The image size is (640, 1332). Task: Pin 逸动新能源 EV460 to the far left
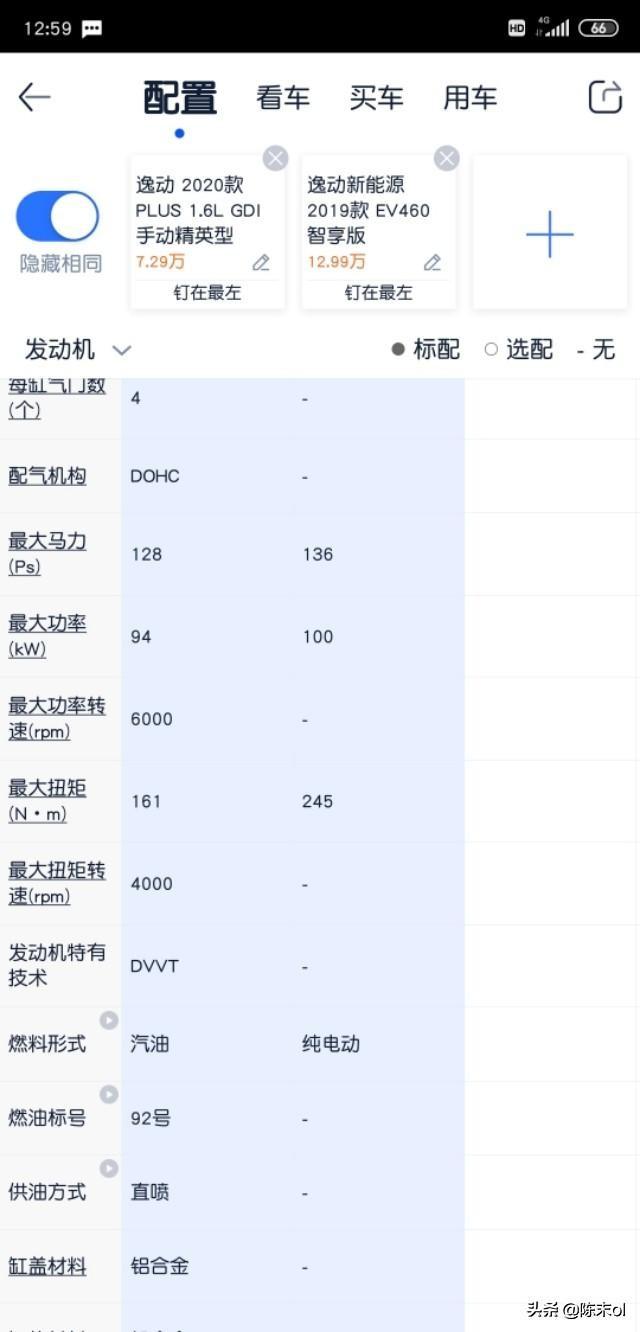[x=378, y=293]
